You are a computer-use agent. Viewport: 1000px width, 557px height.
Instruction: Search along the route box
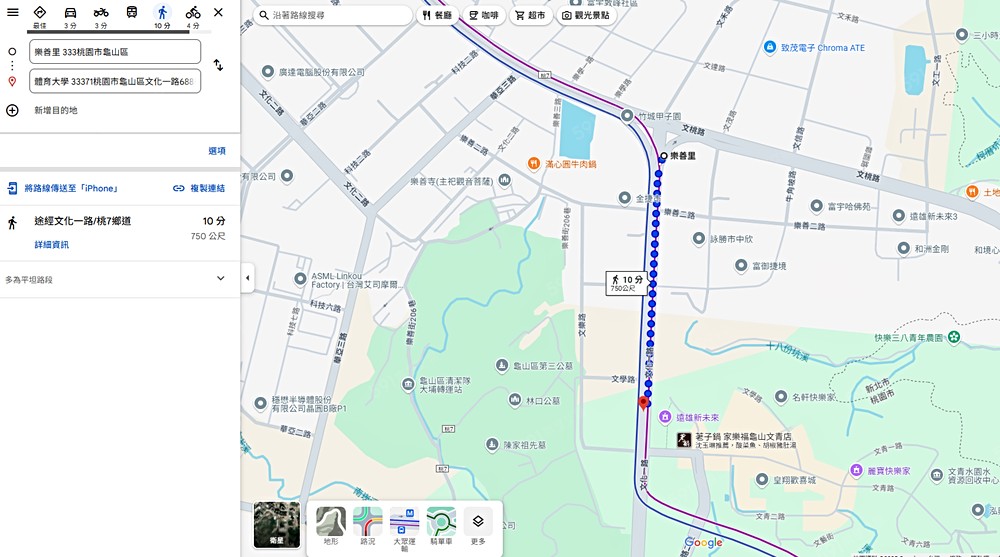[335, 16]
